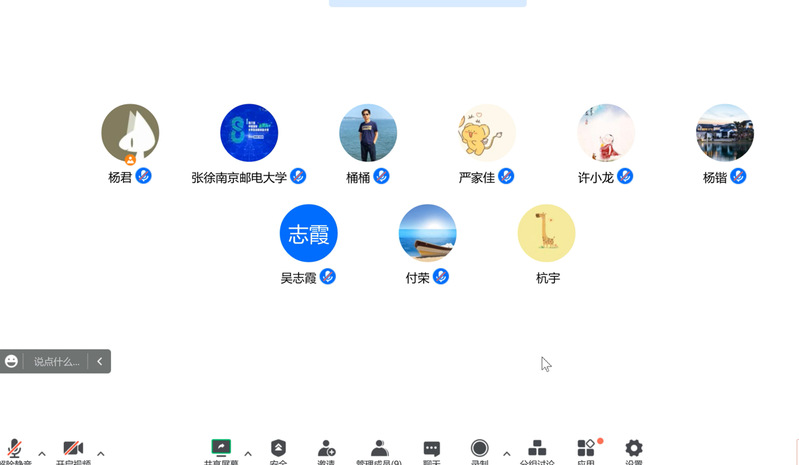Open breakout group discussion
This screenshot has width=799, height=465.
coord(537,450)
